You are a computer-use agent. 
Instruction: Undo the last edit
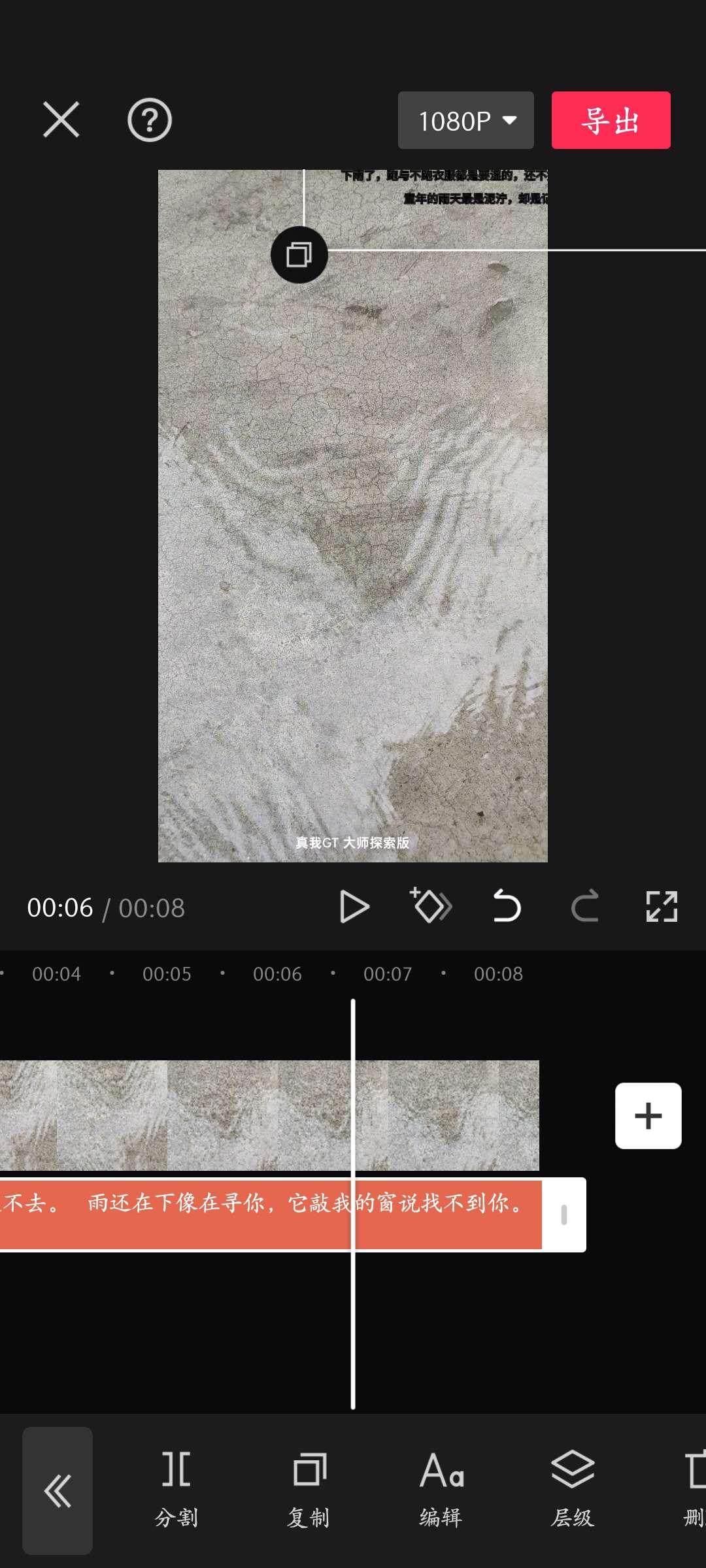click(507, 906)
